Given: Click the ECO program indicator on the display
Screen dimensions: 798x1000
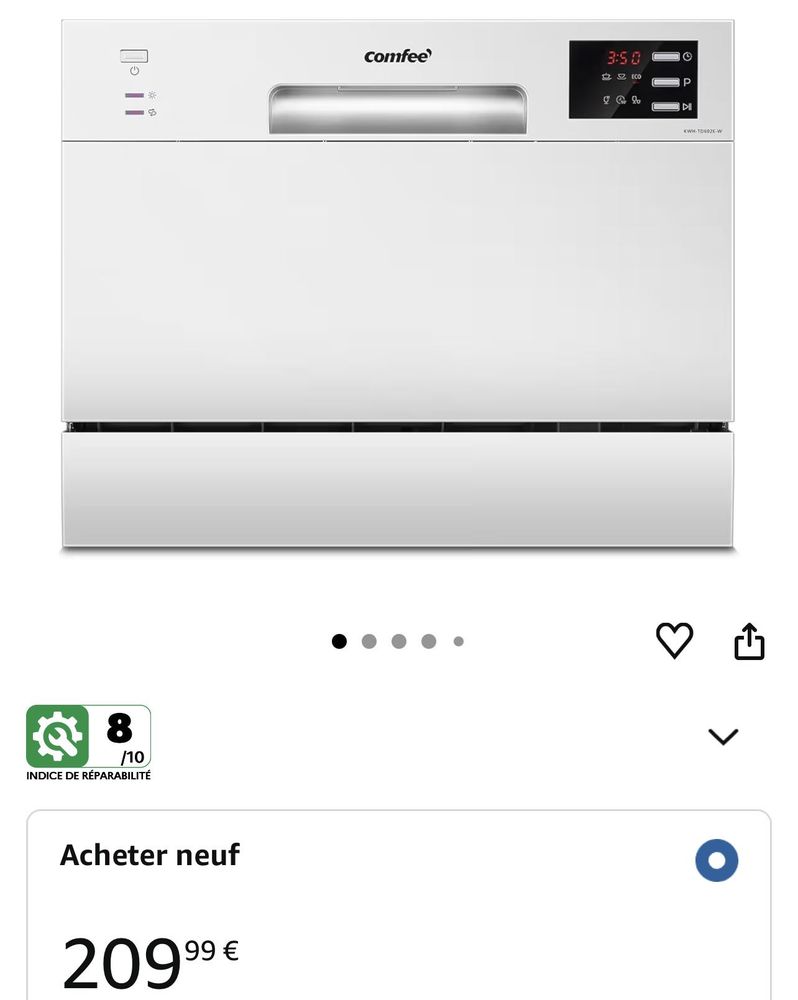Looking at the screenshot, I should 636,78.
